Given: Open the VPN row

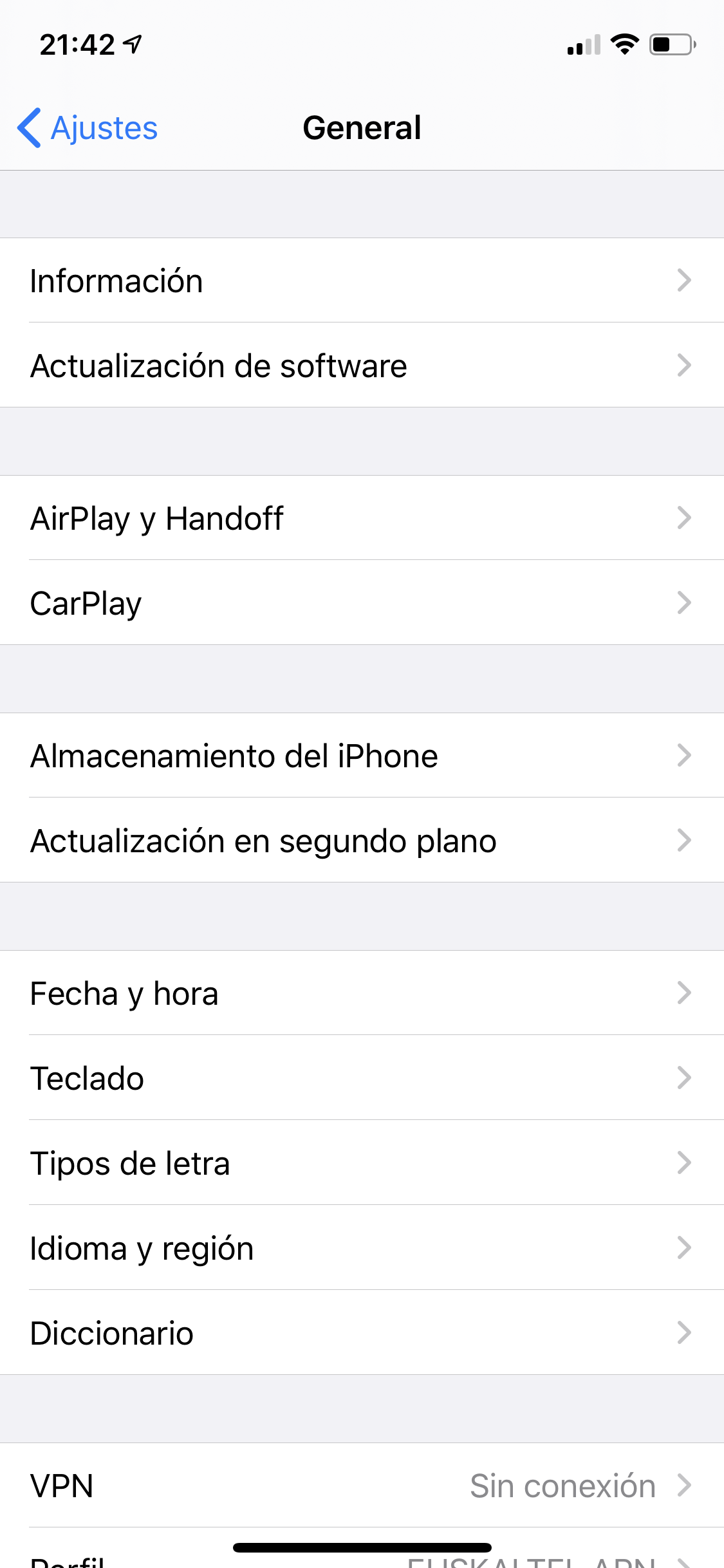Looking at the screenshot, I should tap(362, 1486).
